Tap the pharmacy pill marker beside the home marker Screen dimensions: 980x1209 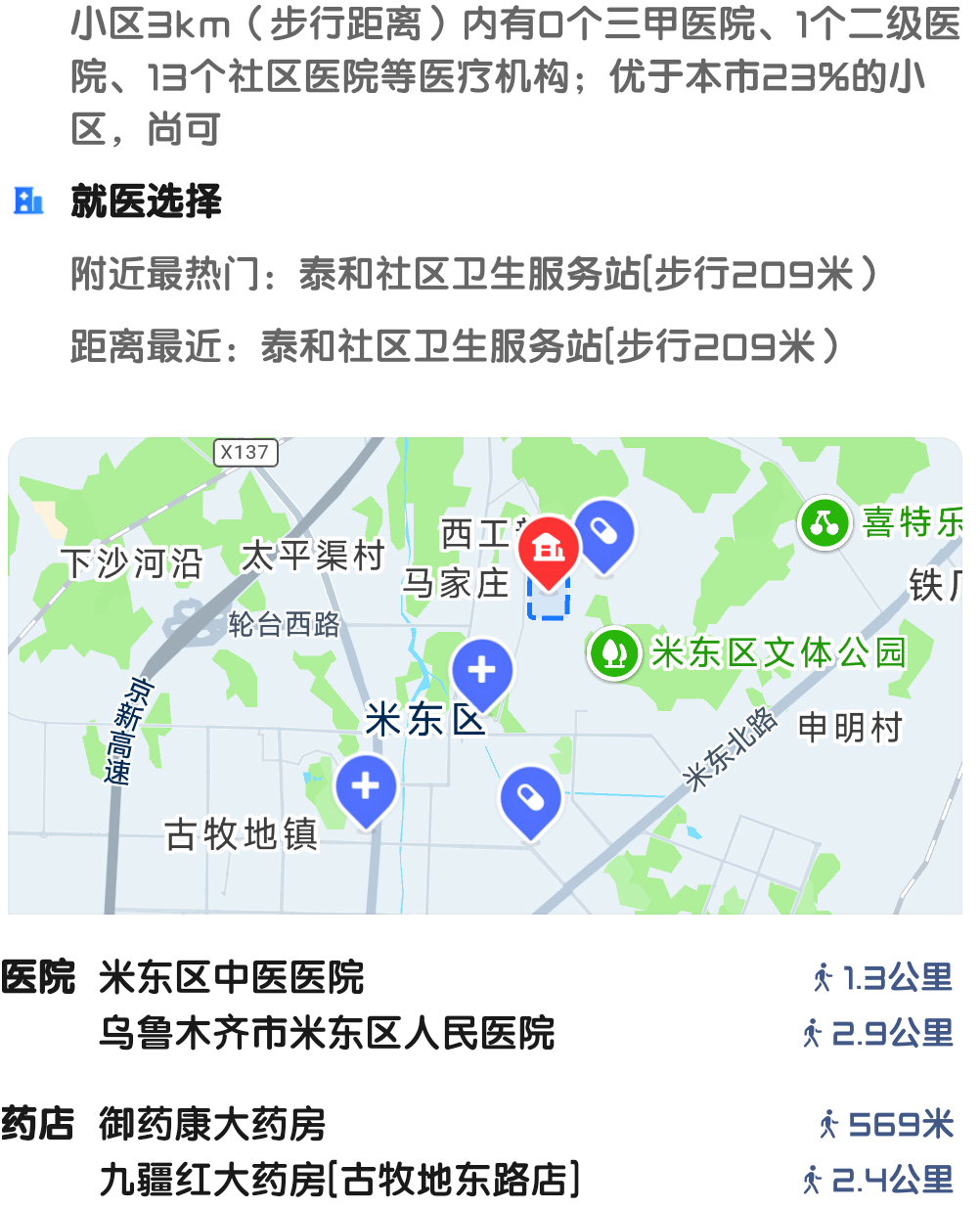604,533
